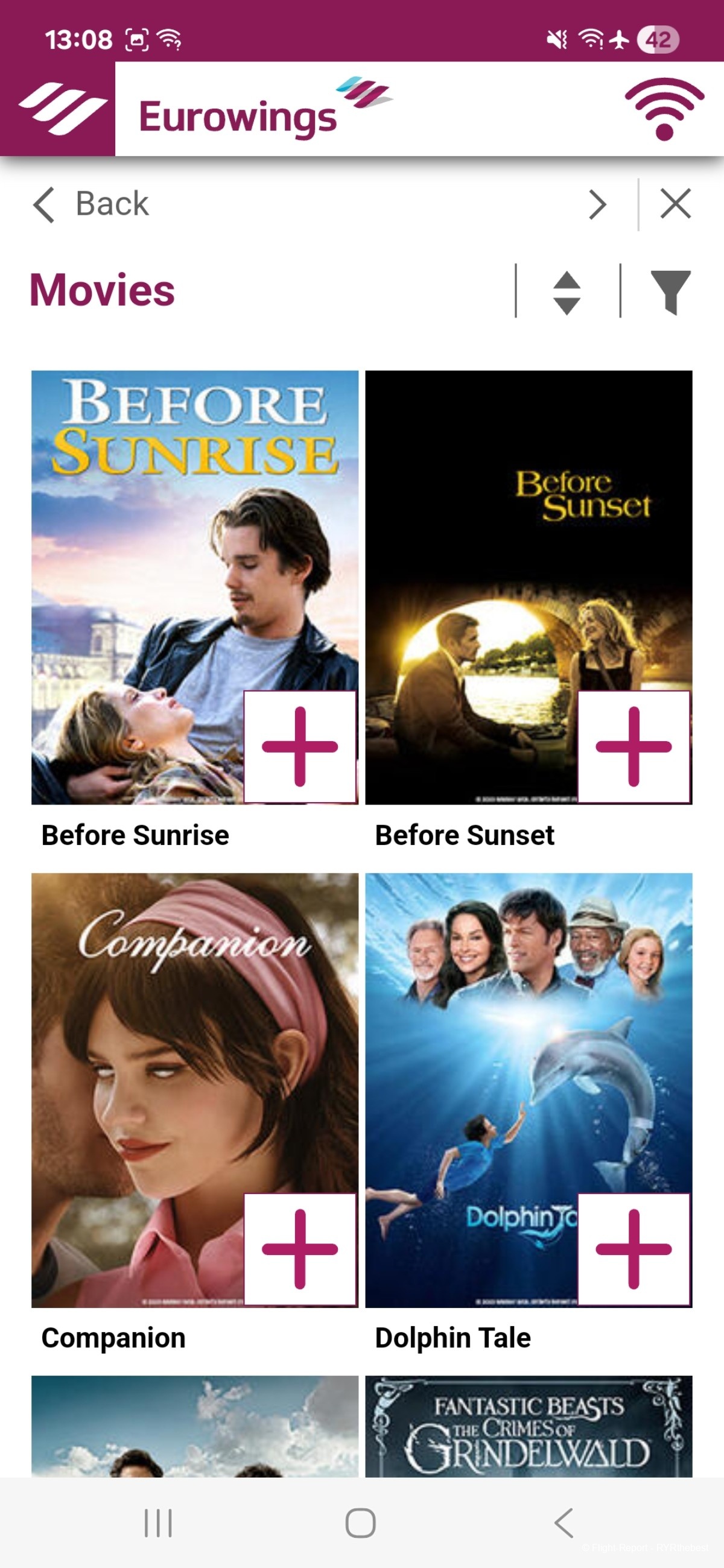Add Before Sunrise with the plus button
Screen dimensions: 724x1568
[300, 747]
